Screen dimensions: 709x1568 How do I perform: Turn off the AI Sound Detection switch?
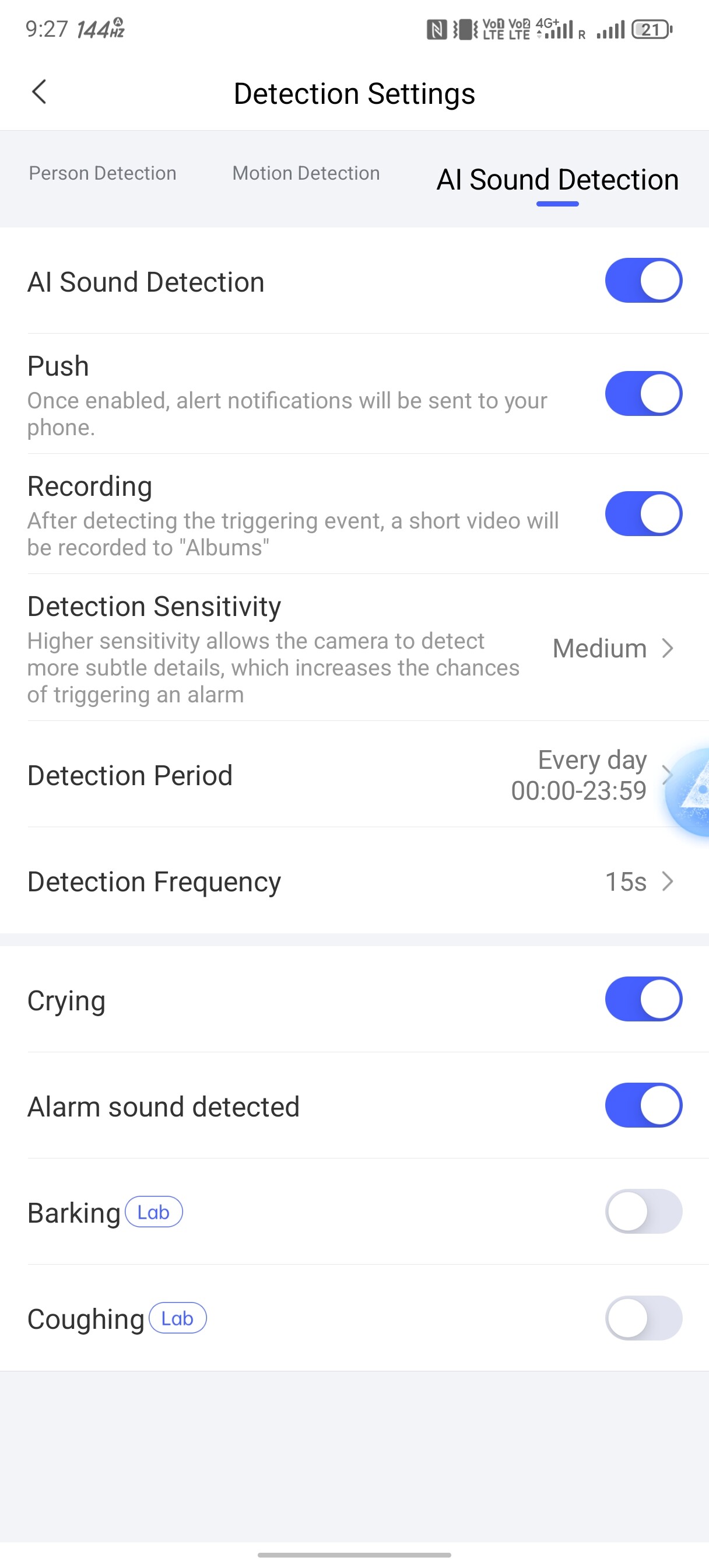[643, 281]
